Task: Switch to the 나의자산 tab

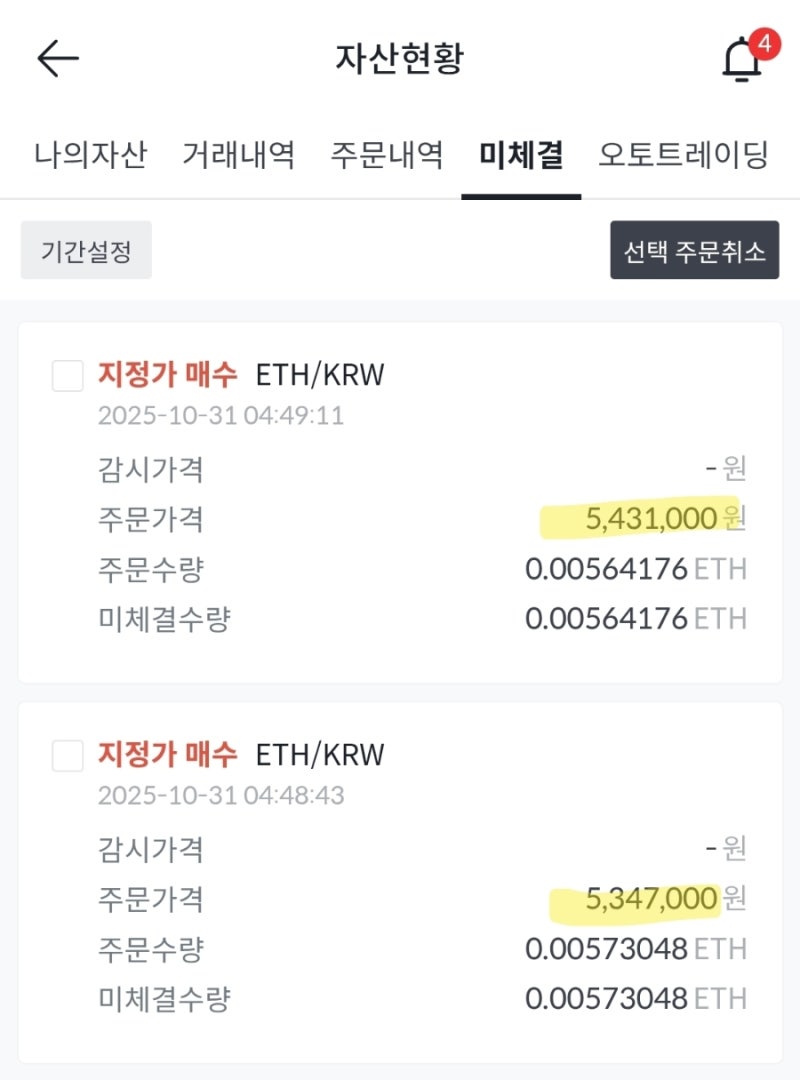Action: pyautogui.click(x=93, y=157)
